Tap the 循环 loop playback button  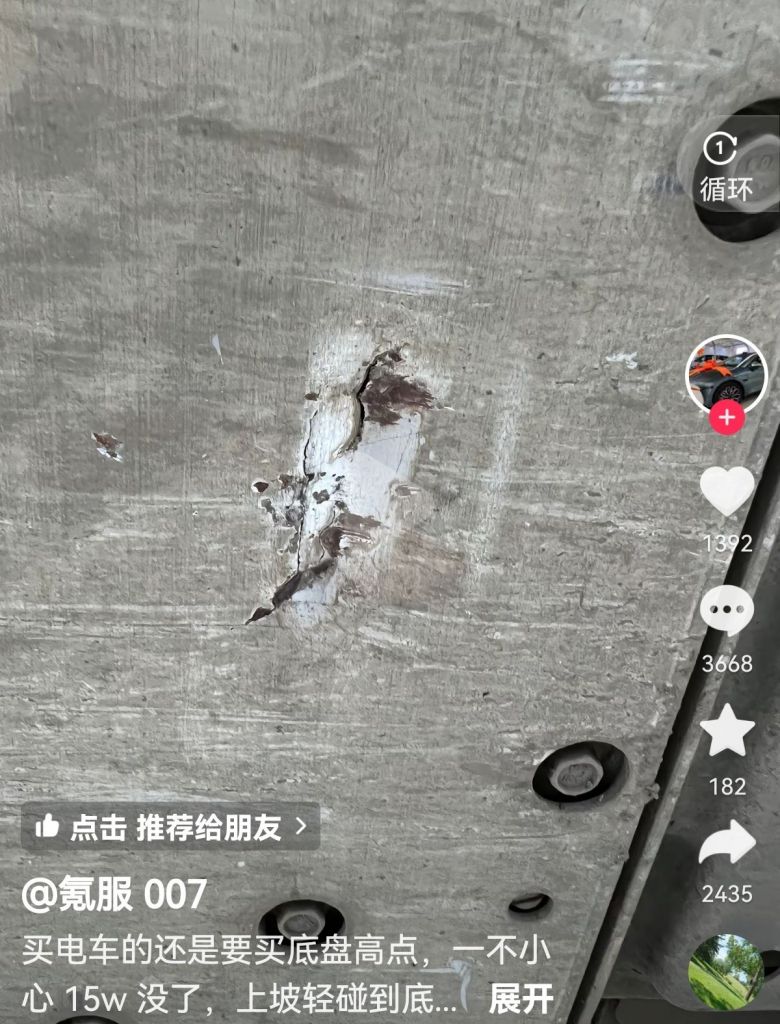[726, 167]
